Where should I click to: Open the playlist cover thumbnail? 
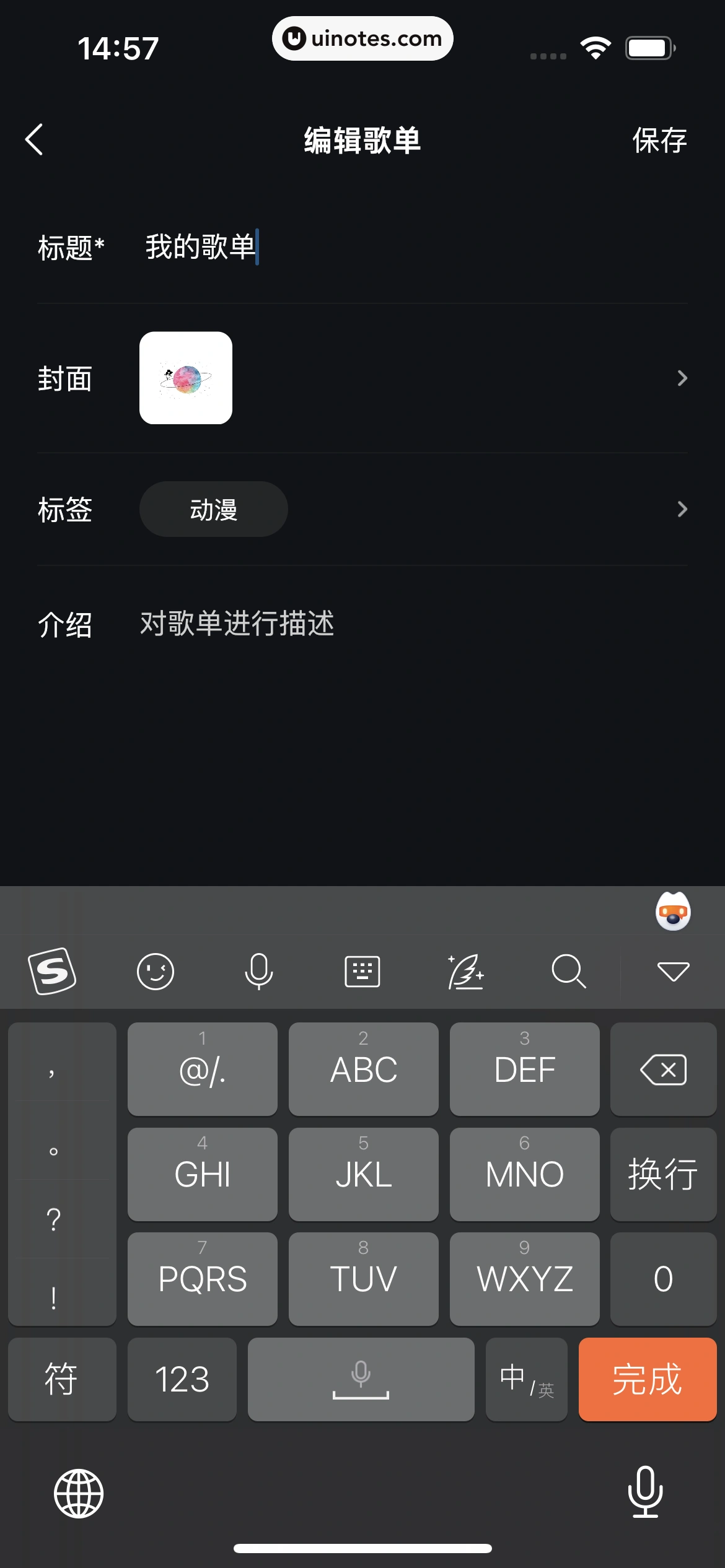pyautogui.click(x=185, y=378)
